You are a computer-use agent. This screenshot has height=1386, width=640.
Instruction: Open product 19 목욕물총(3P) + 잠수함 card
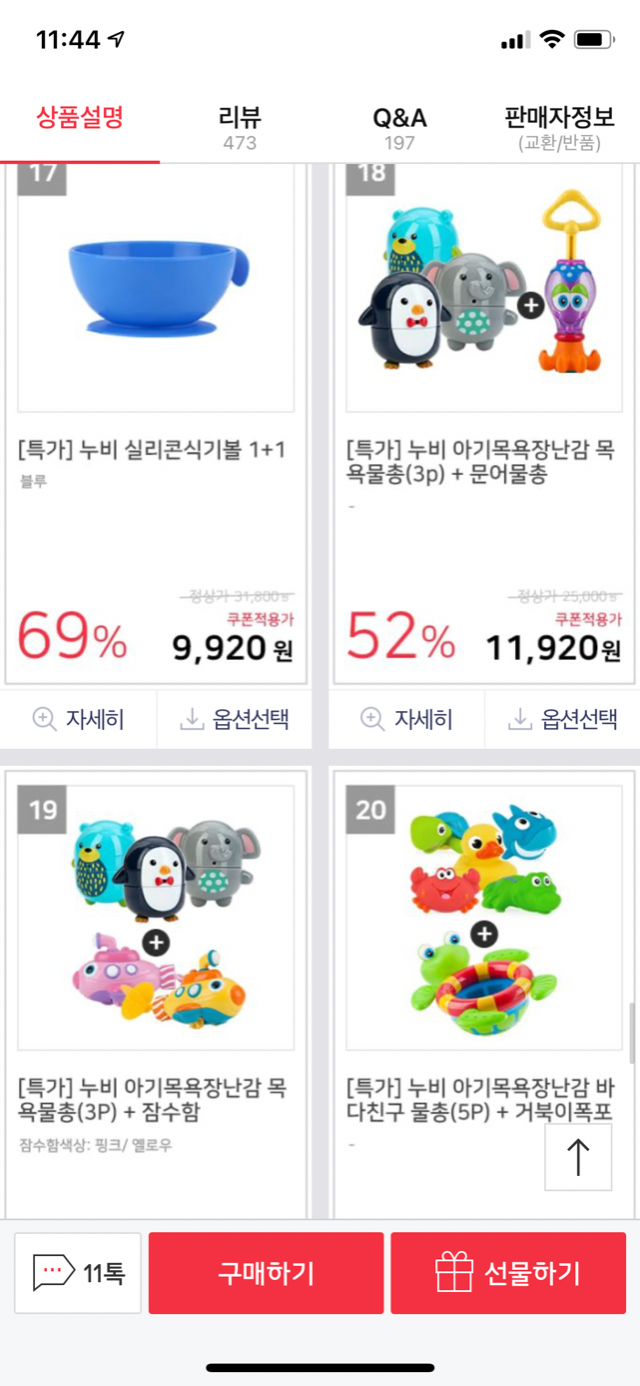click(x=156, y=920)
